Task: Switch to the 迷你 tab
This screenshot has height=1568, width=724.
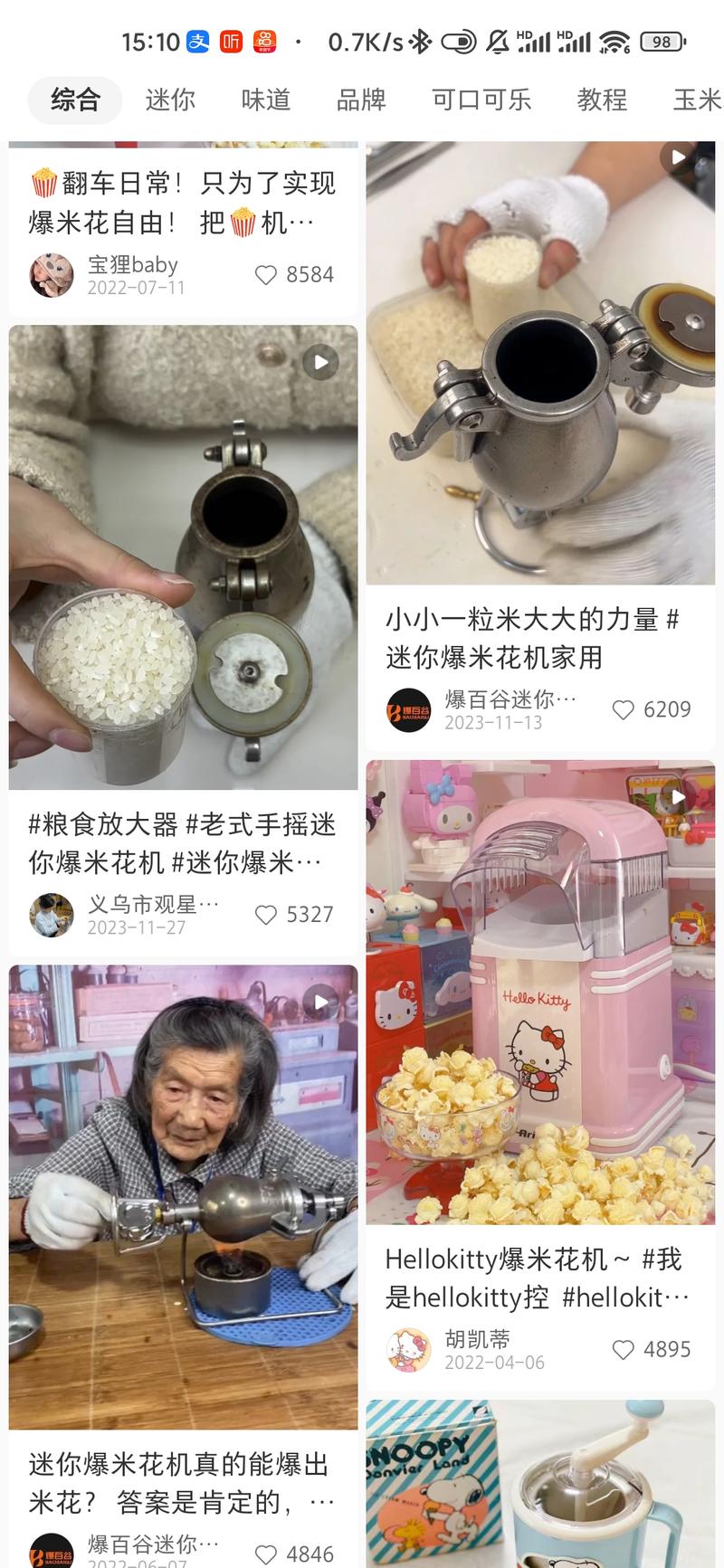Action: point(170,100)
